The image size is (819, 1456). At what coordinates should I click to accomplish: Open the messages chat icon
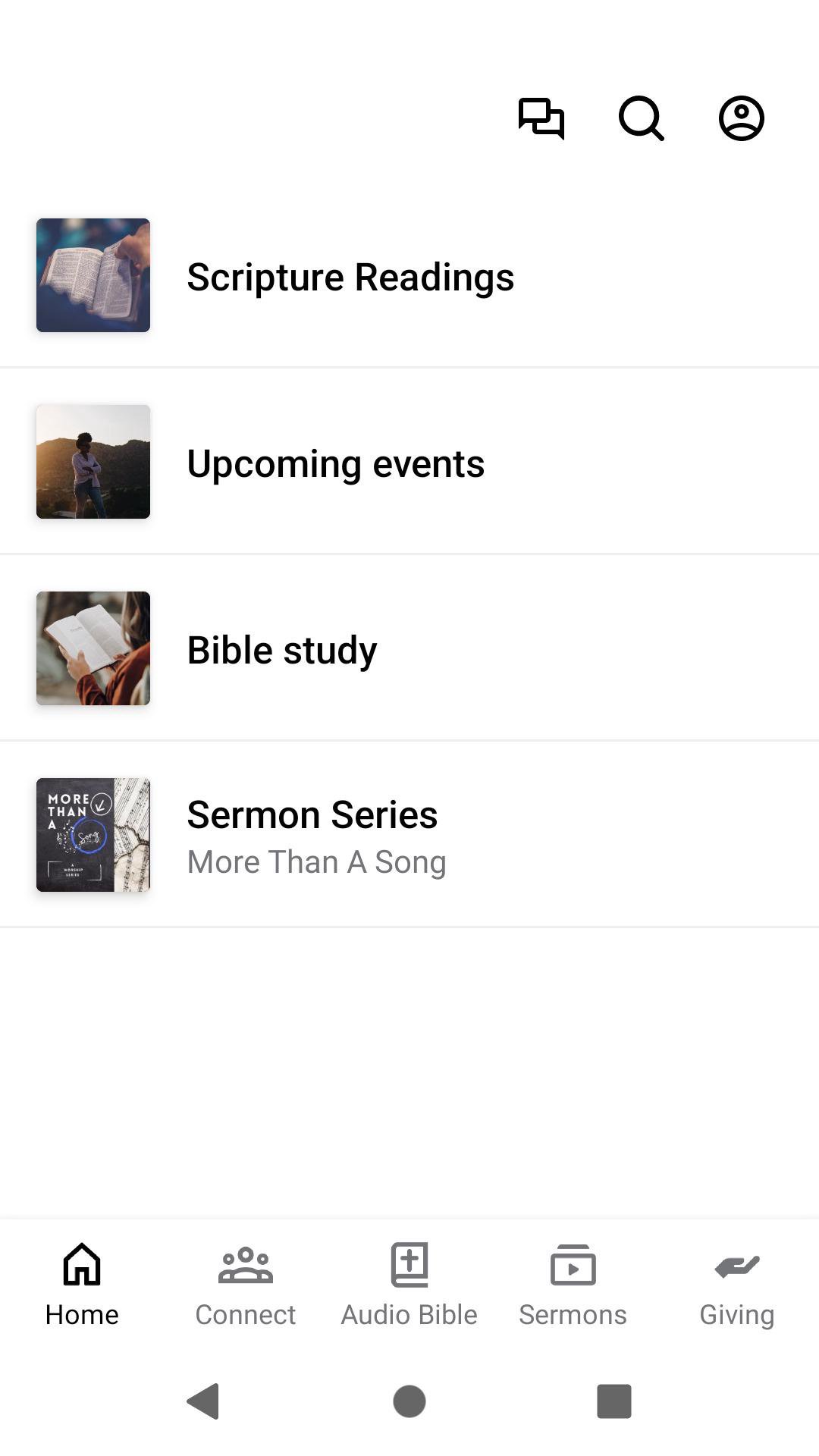(x=541, y=118)
